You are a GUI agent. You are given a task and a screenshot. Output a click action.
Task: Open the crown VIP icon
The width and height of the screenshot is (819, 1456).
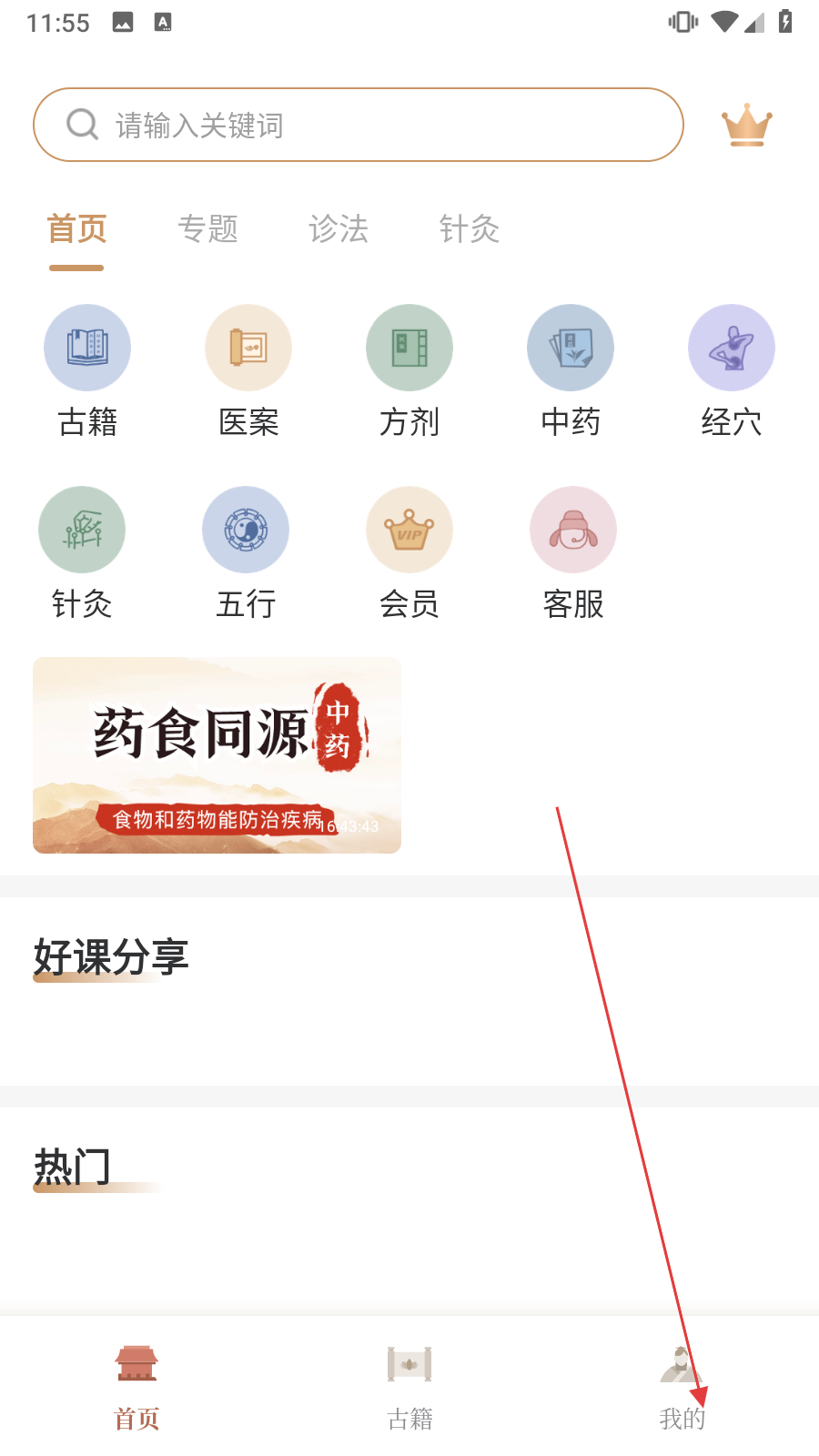[746, 126]
